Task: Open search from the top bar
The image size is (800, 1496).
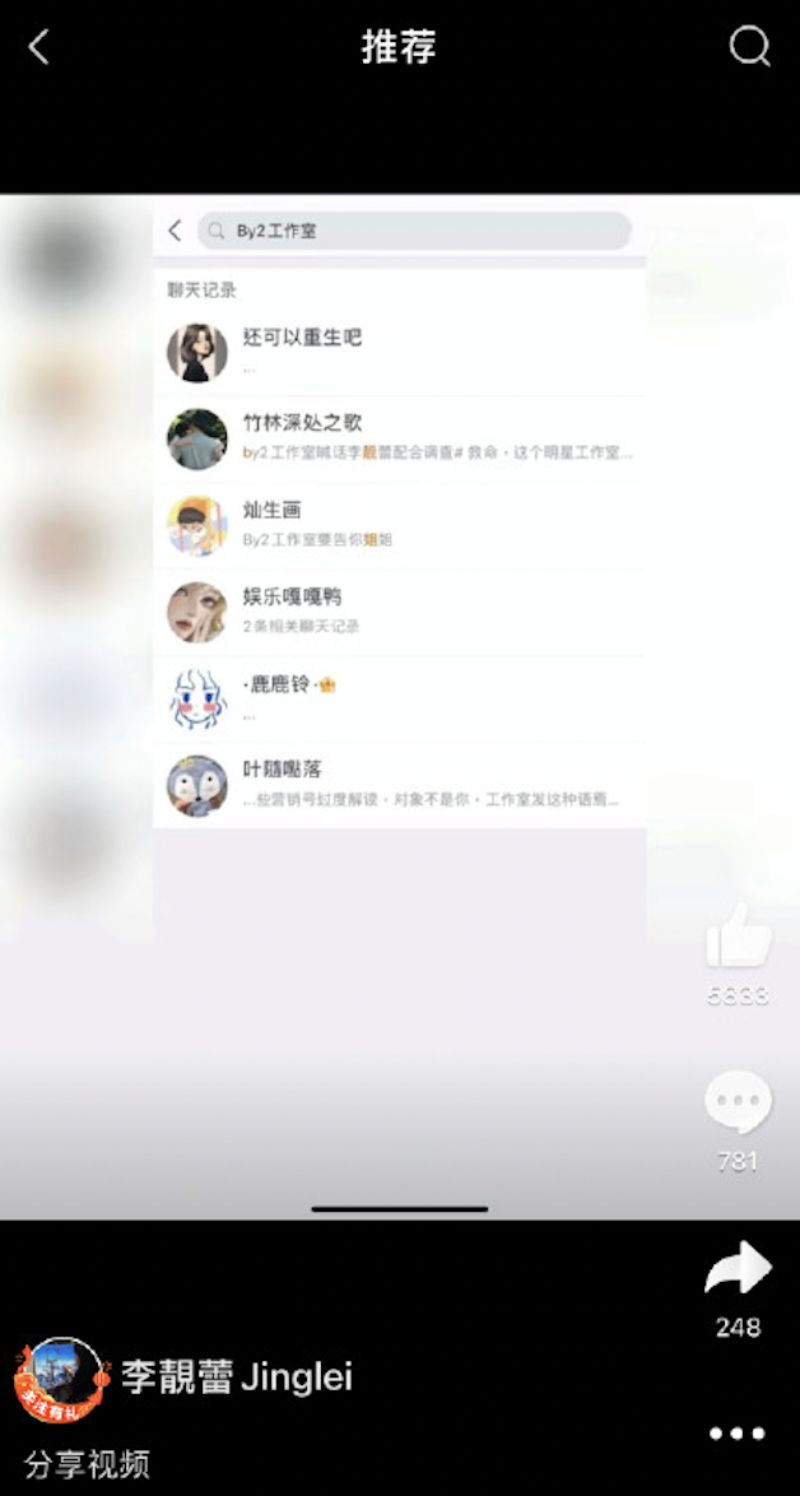Action: [x=749, y=46]
